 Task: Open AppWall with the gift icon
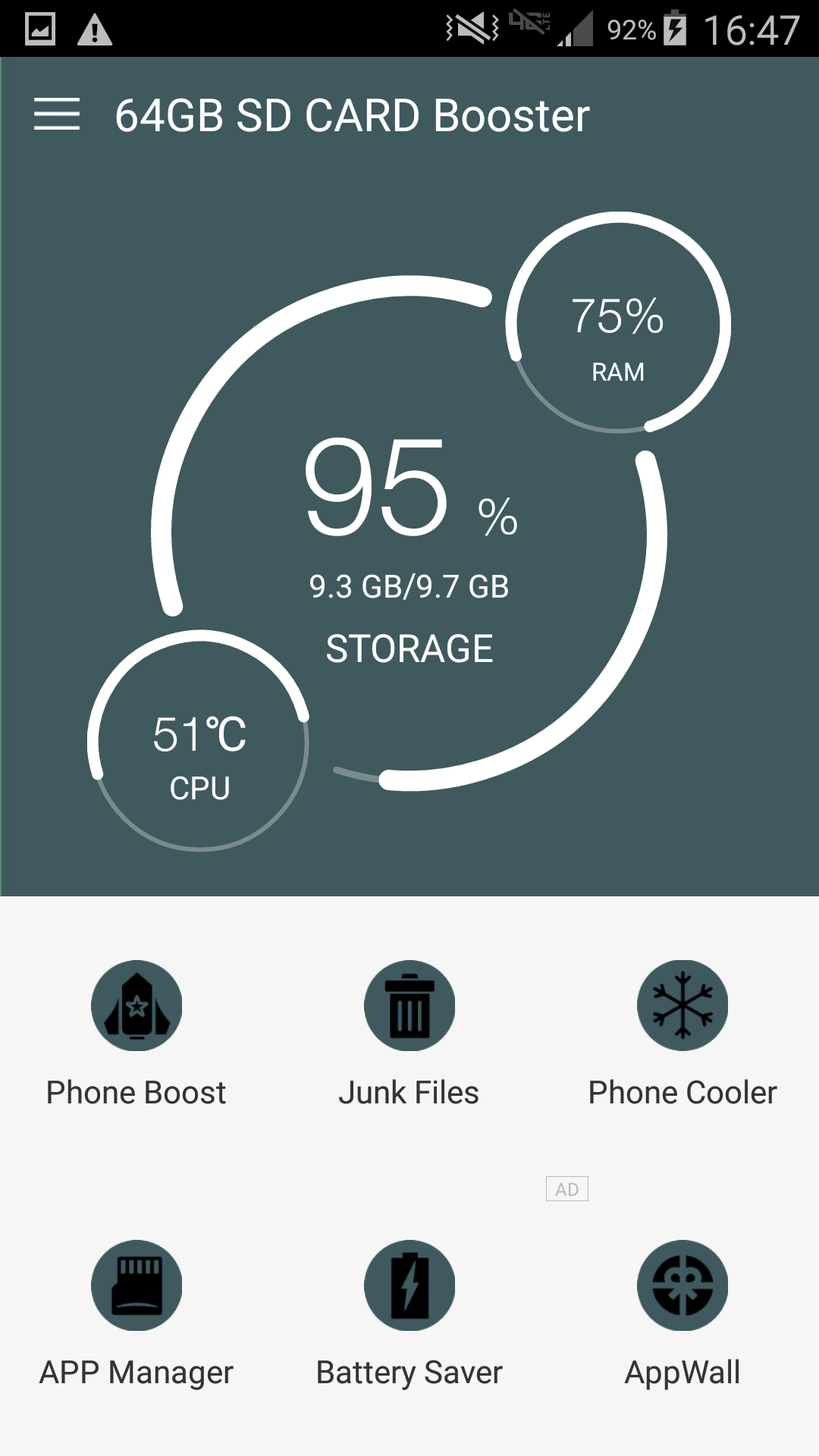(682, 1284)
